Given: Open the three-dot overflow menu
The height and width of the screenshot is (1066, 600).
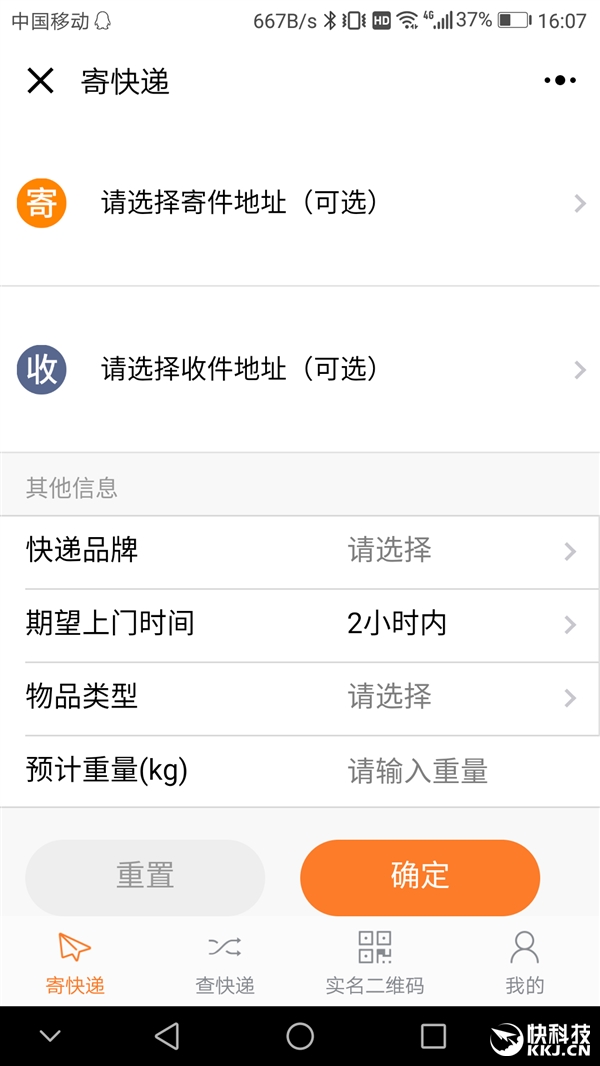Looking at the screenshot, I should pyautogui.click(x=560, y=81).
